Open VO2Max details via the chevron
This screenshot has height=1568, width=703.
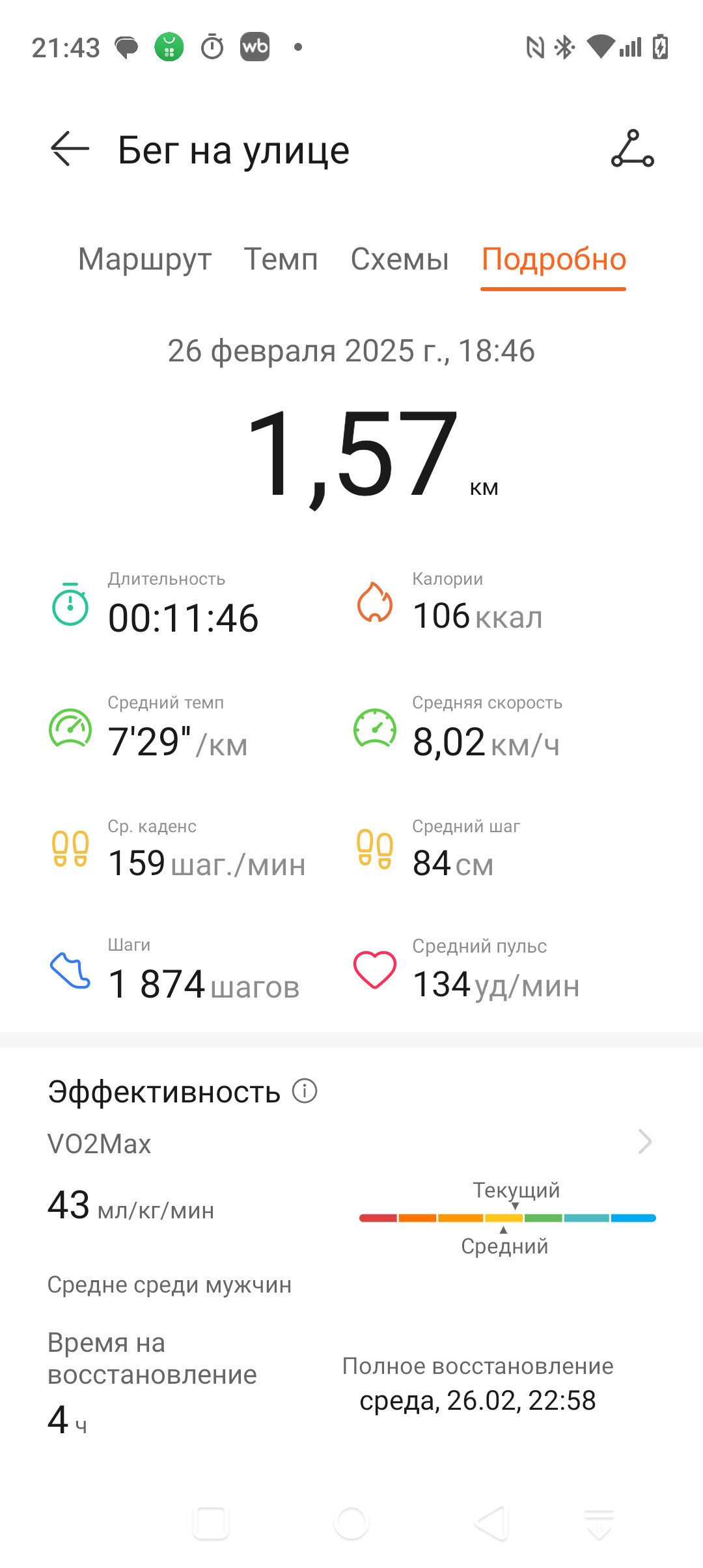tap(644, 1141)
